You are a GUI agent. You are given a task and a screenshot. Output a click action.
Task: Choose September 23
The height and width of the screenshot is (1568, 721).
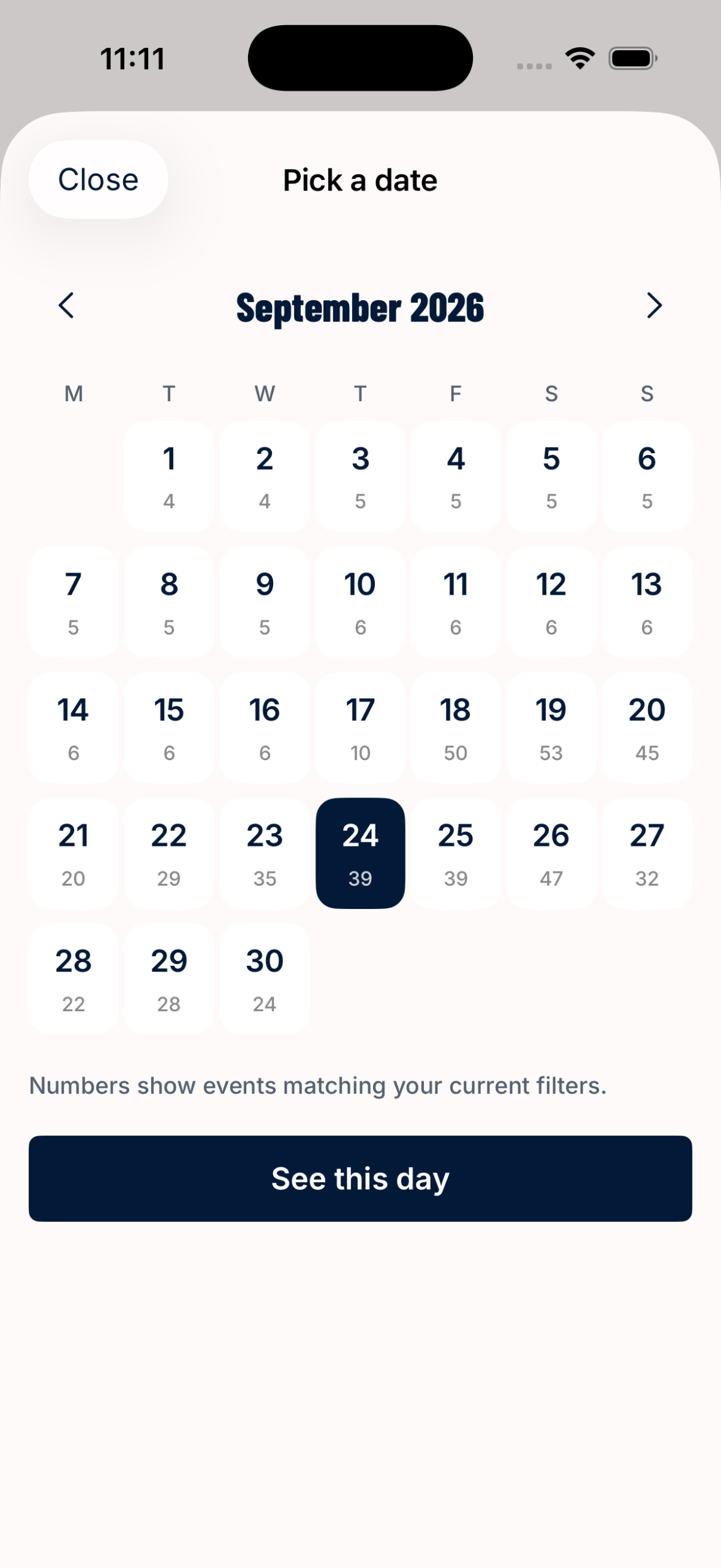pyautogui.click(x=265, y=853)
